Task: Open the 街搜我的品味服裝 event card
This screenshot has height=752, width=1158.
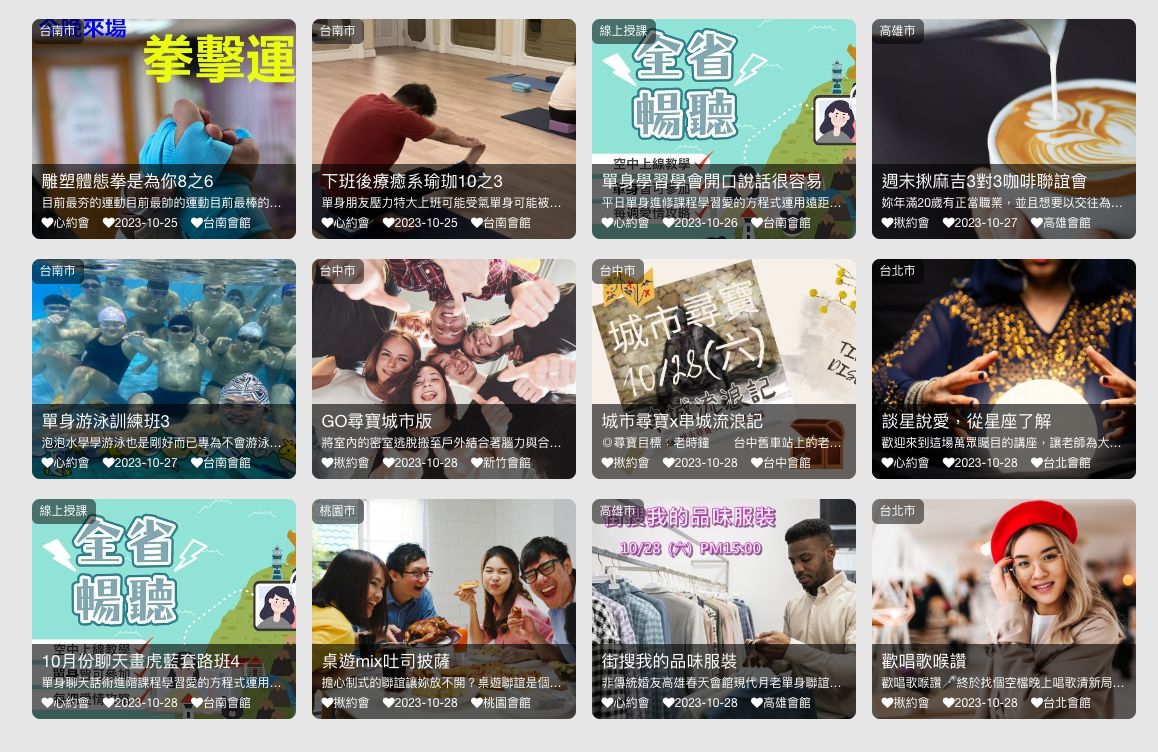Action: (x=724, y=609)
